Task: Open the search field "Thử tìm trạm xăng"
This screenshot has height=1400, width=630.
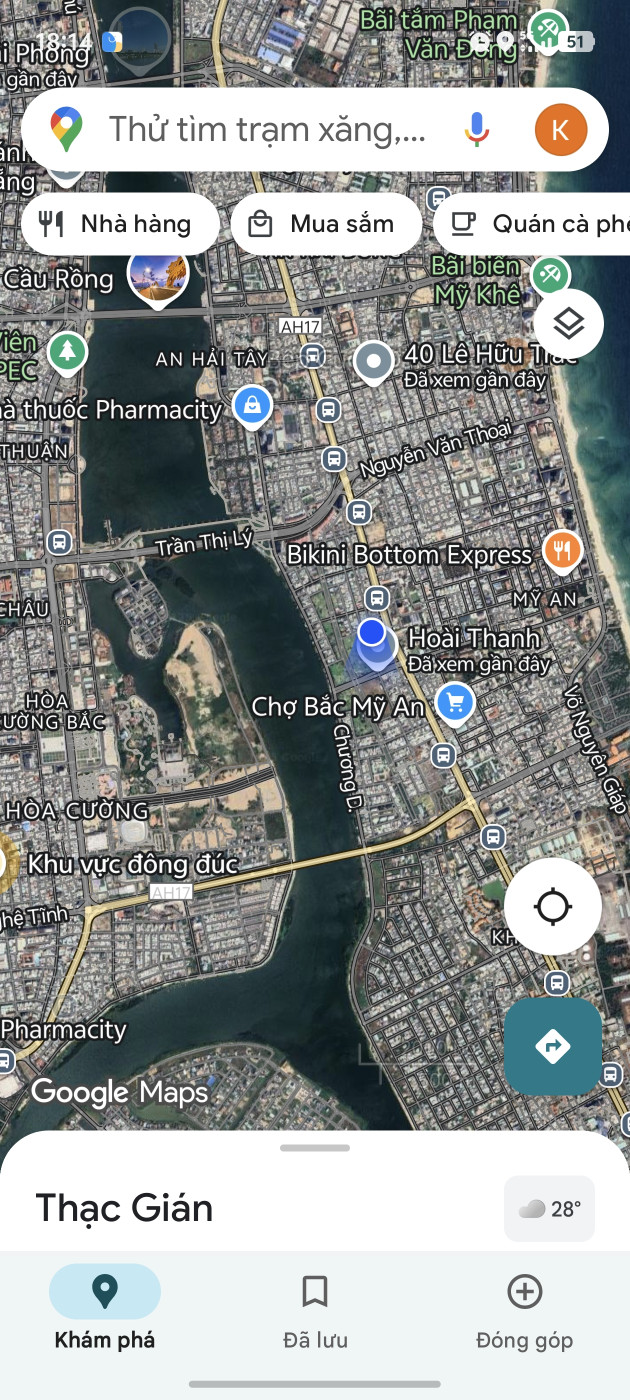Action: [x=267, y=130]
